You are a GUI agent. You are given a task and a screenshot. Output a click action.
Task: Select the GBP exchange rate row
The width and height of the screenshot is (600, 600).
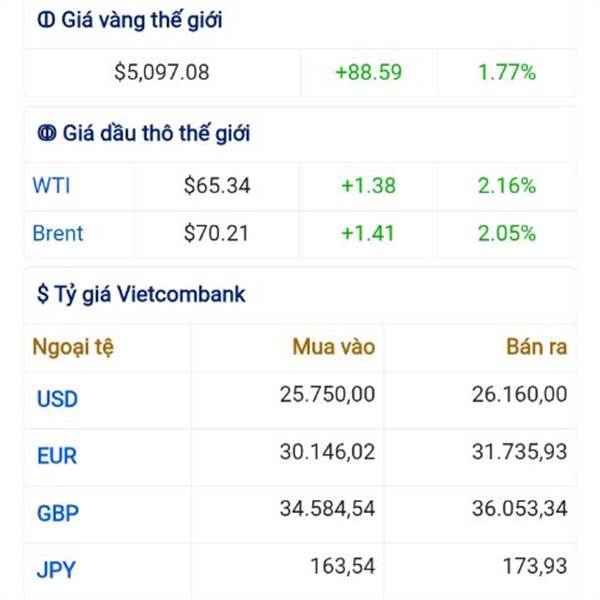coord(300,514)
